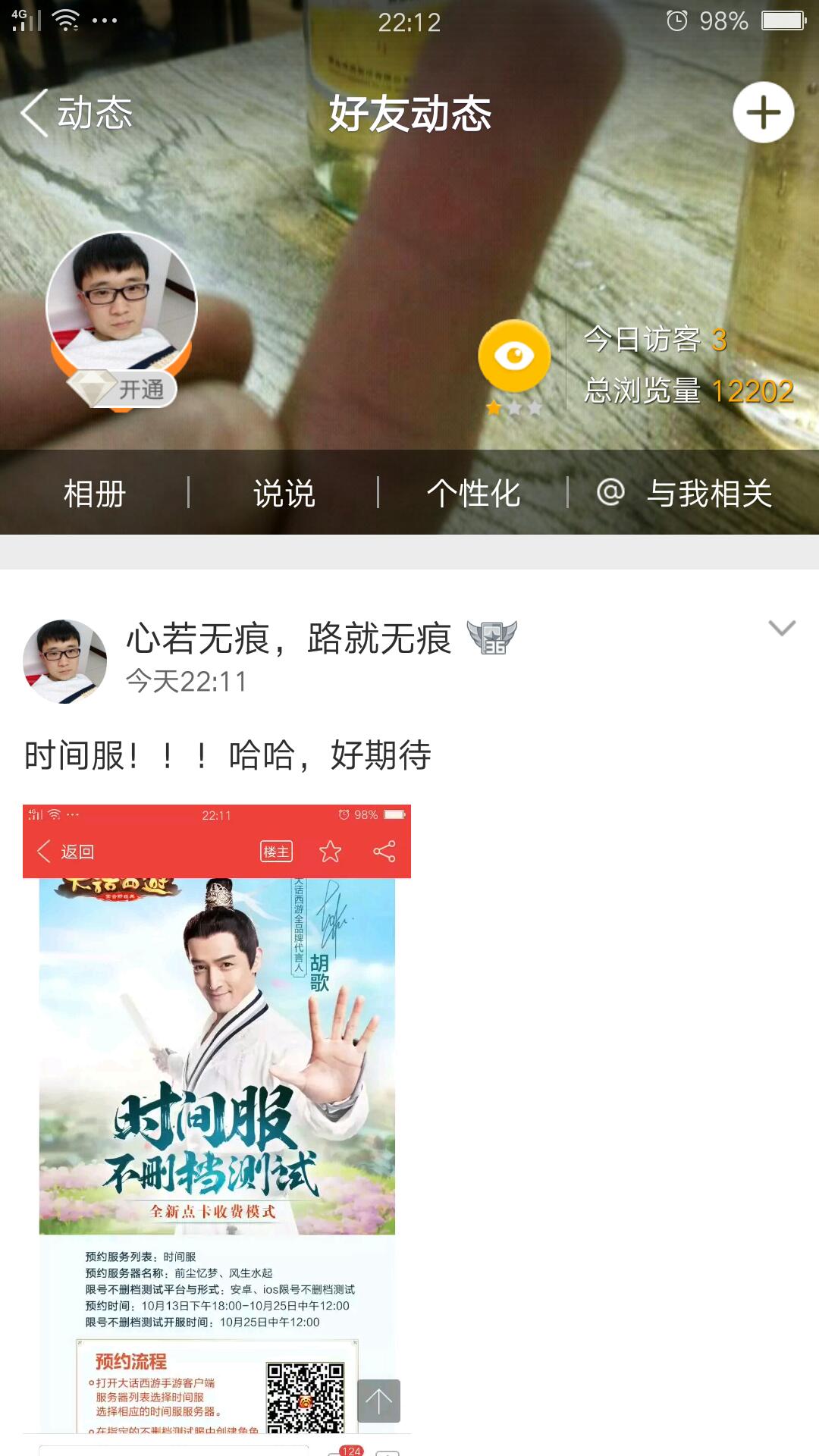Open 今日访客 visitor stats
The height and width of the screenshot is (1456, 819).
coord(655,340)
